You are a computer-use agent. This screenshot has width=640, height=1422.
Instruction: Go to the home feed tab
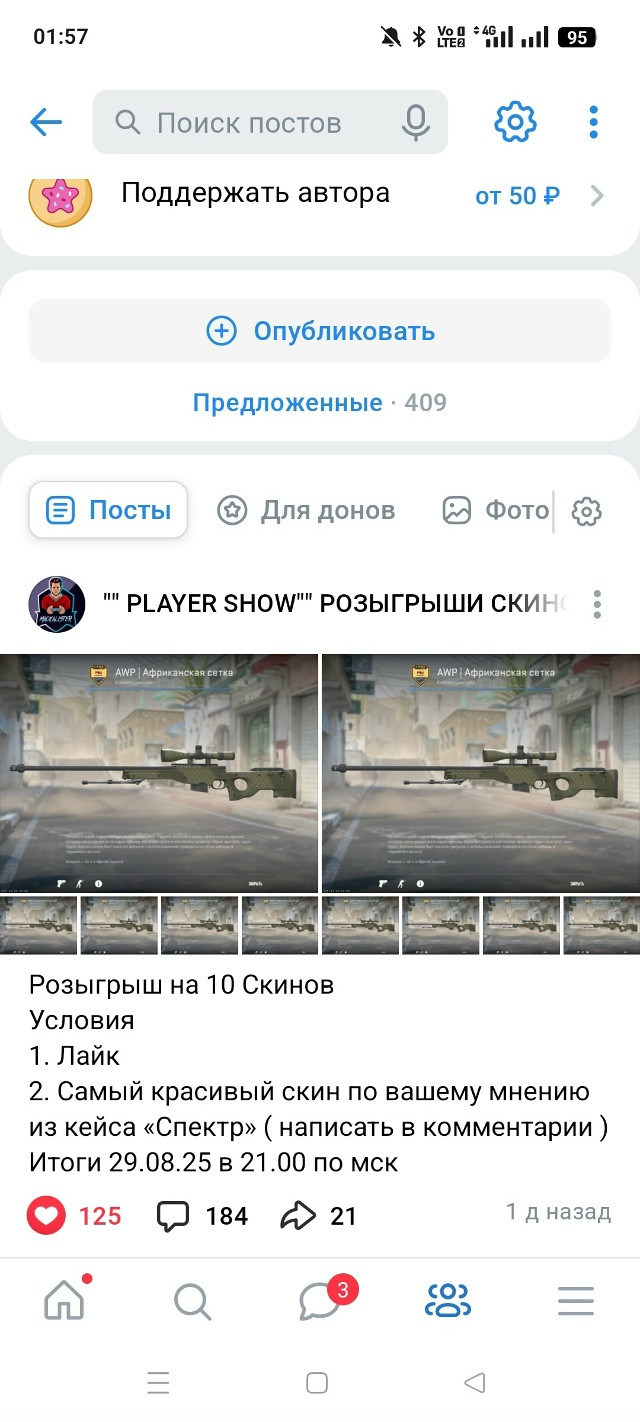coord(65,1300)
